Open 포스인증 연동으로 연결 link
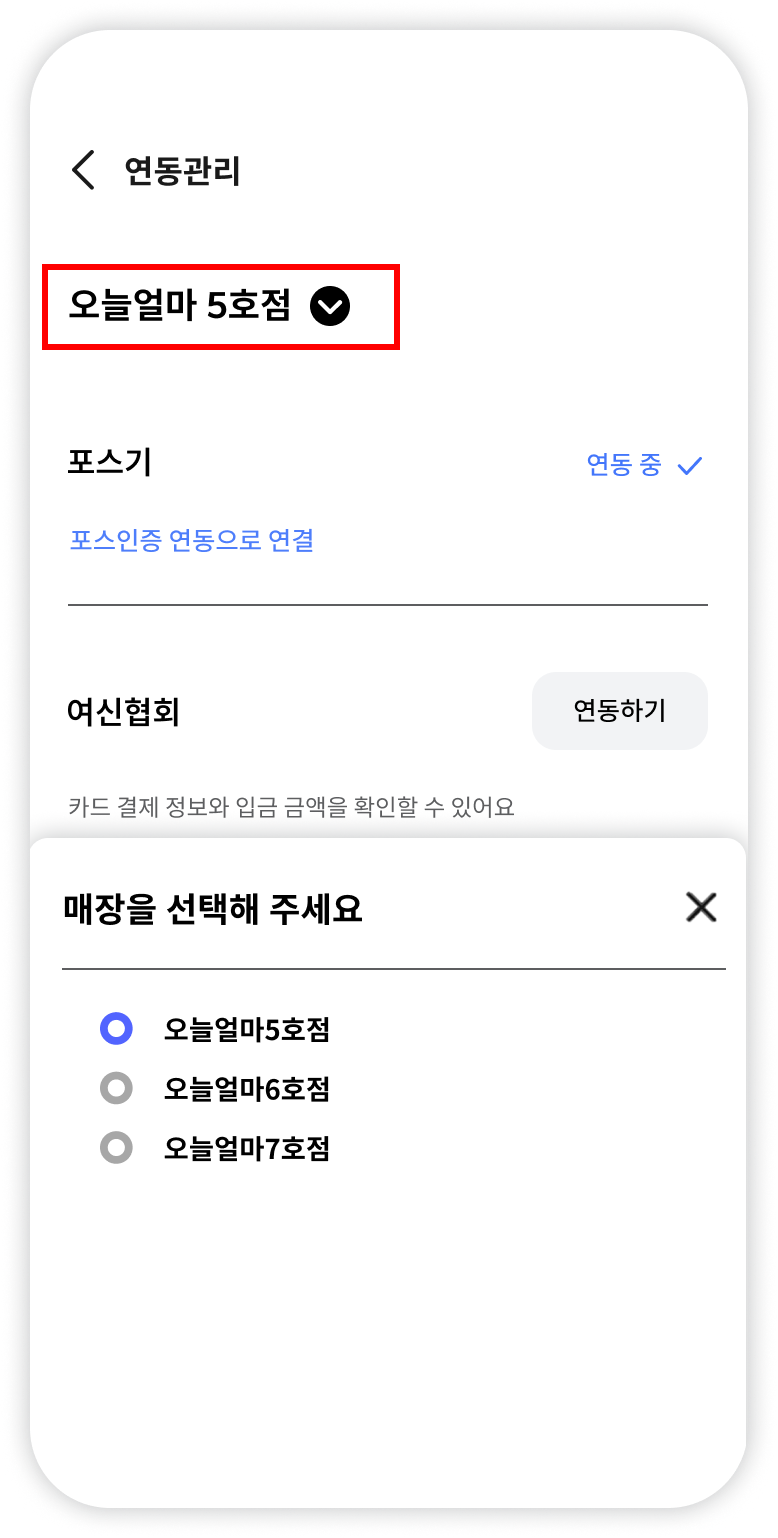Viewport: 778px width, 1538px height. [x=192, y=540]
